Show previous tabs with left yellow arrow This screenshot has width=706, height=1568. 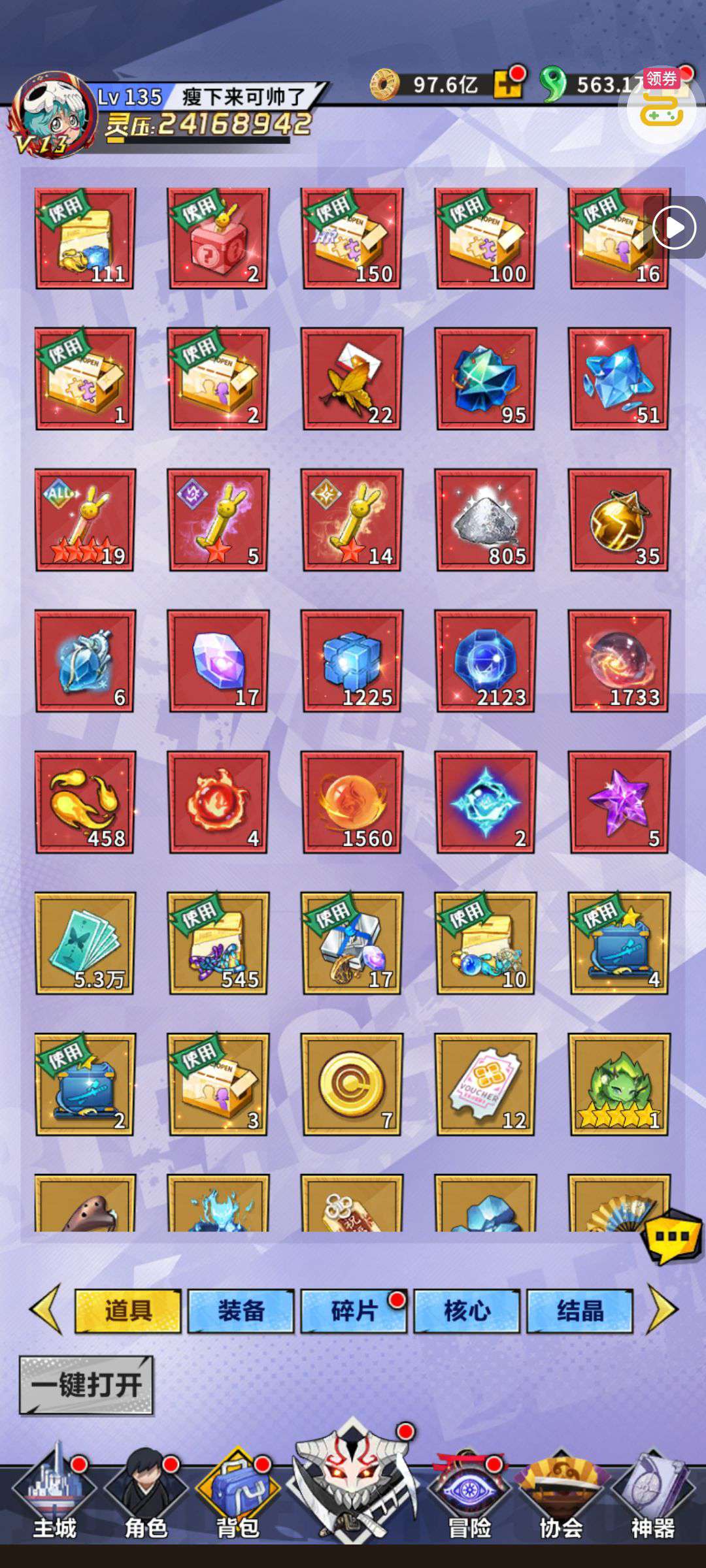pos(46,1309)
